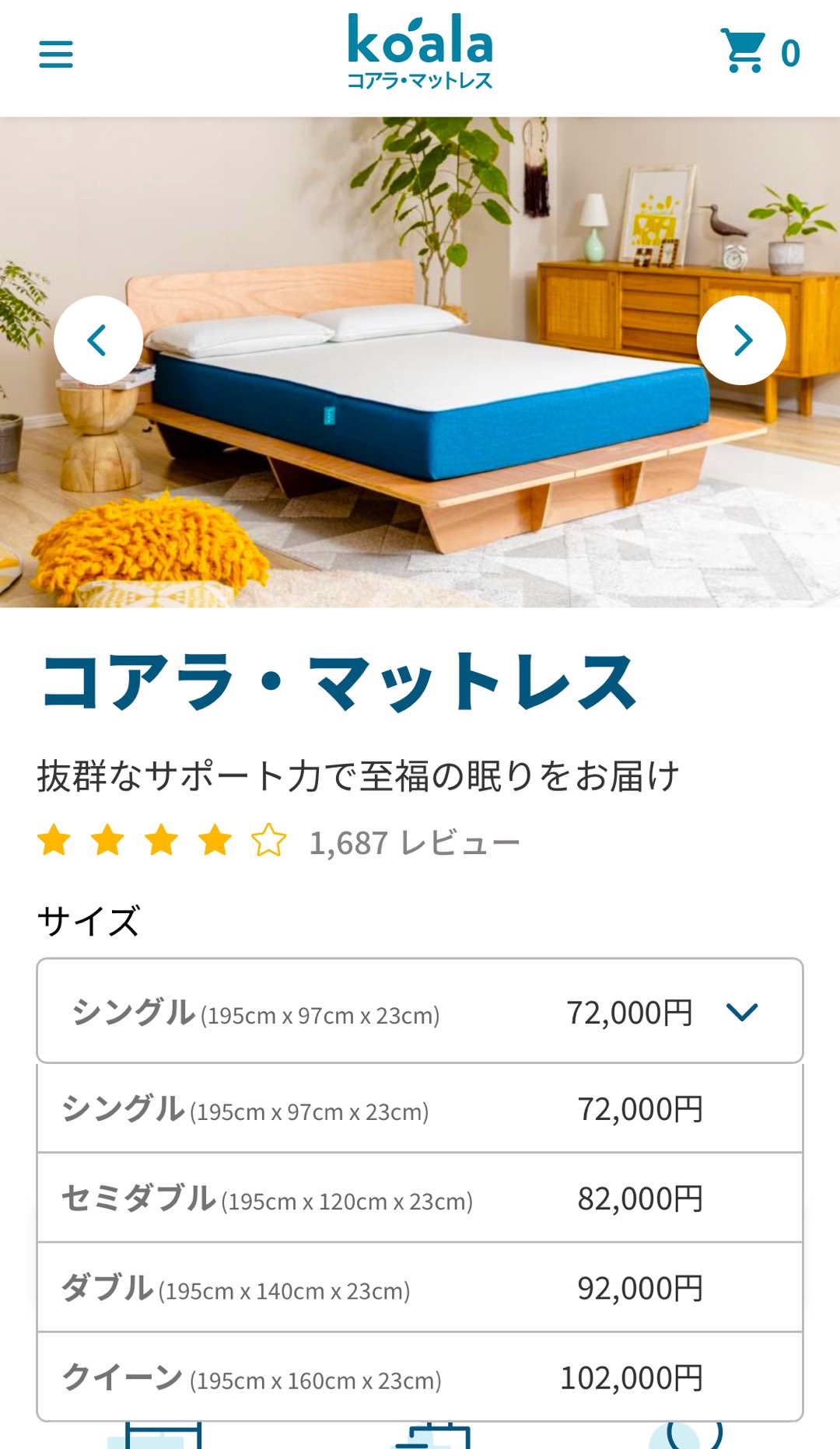Open the shopping cart

click(759, 52)
